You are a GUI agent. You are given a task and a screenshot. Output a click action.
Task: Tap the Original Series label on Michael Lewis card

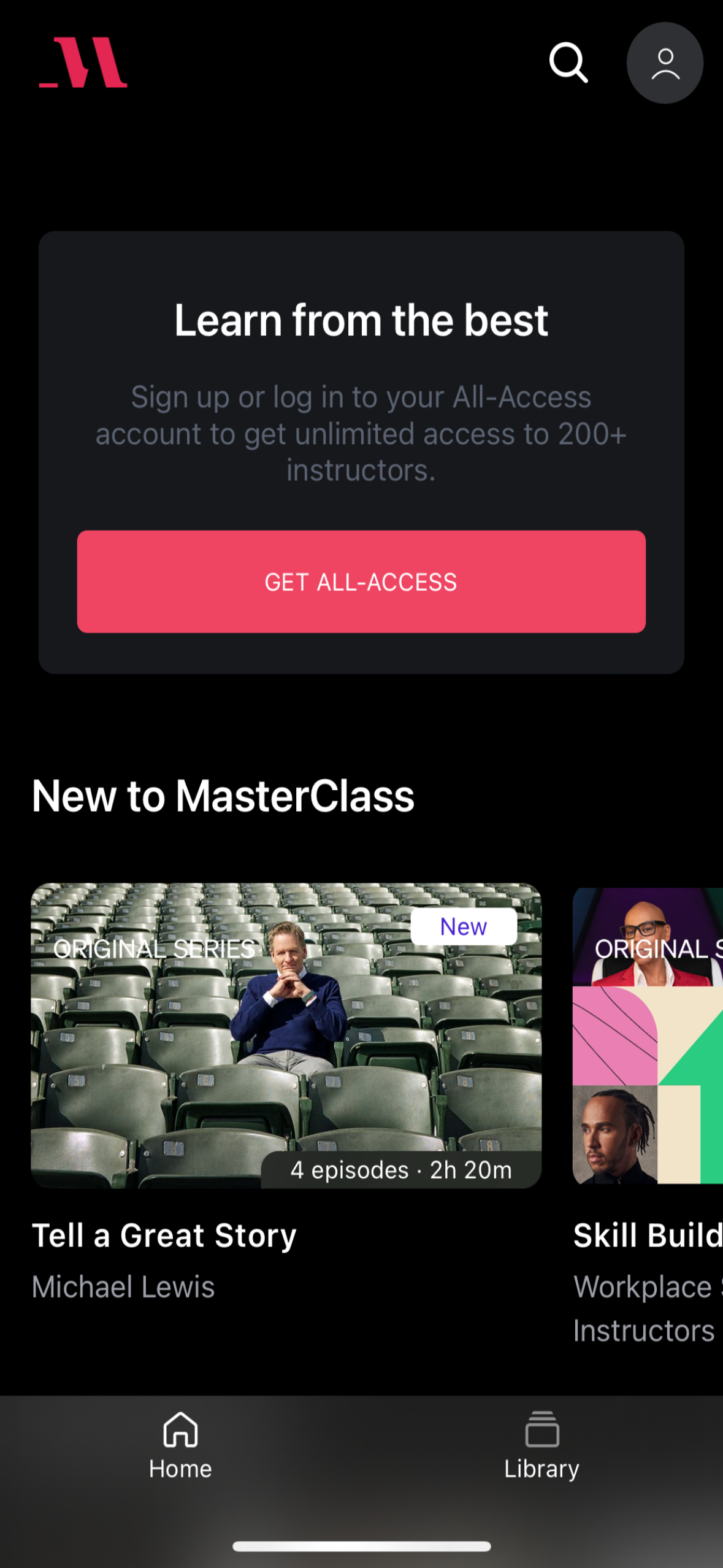tap(152, 948)
